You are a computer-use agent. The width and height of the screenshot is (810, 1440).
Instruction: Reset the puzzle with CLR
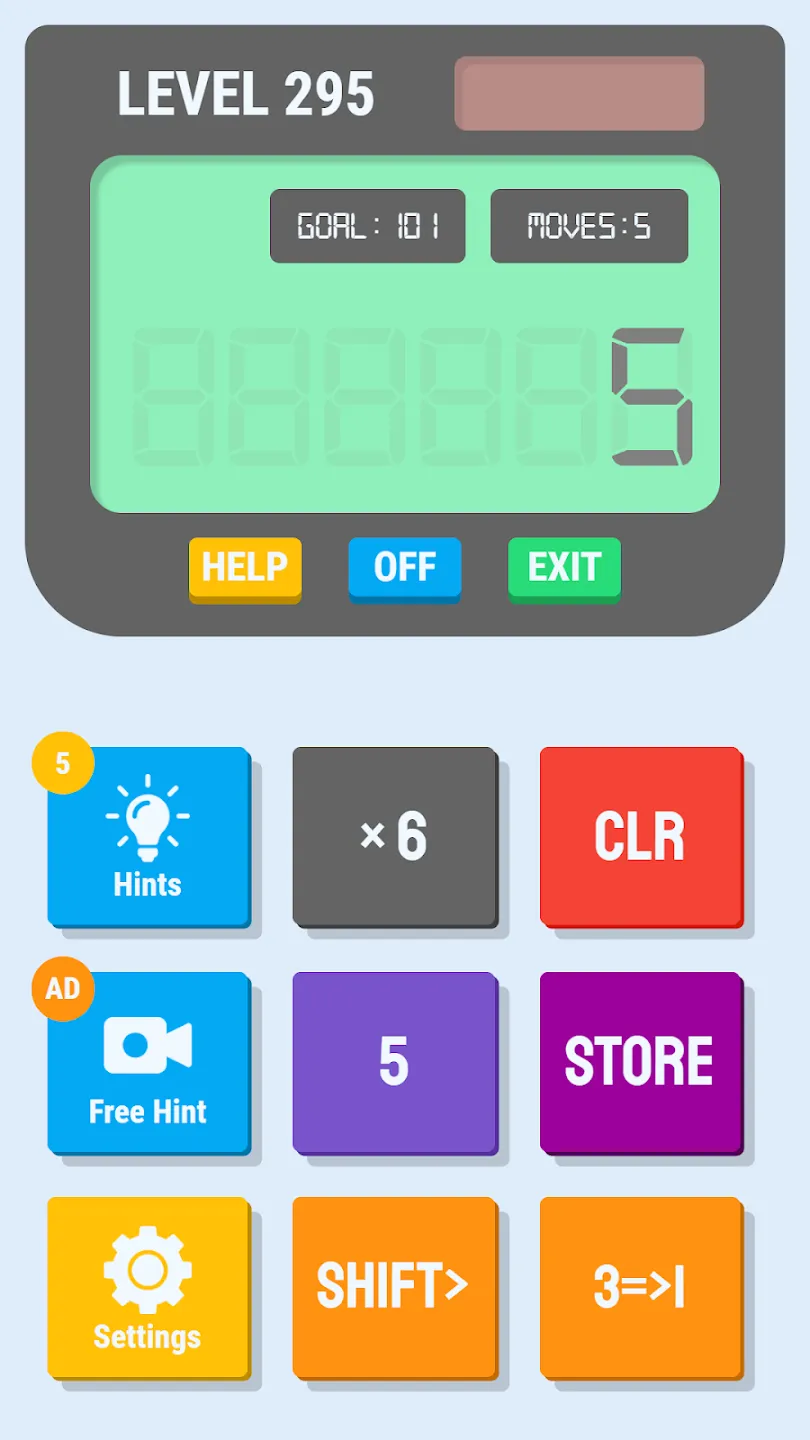click(x=641, y=837)
